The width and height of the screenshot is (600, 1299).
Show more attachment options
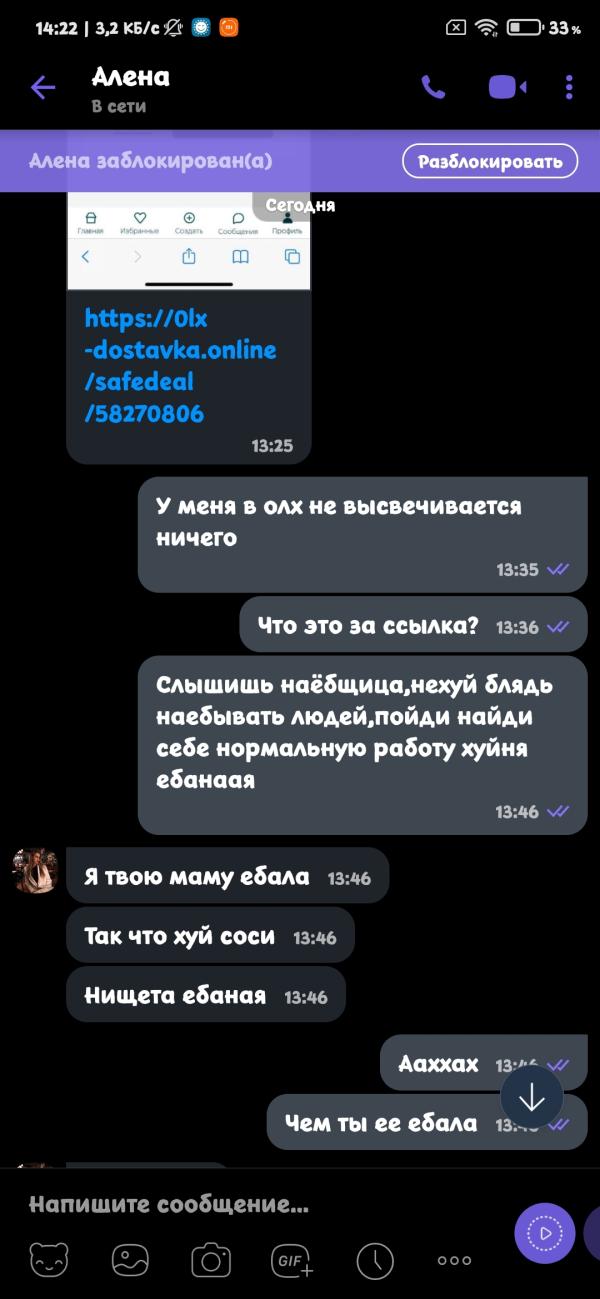[x=454, y=1261]
